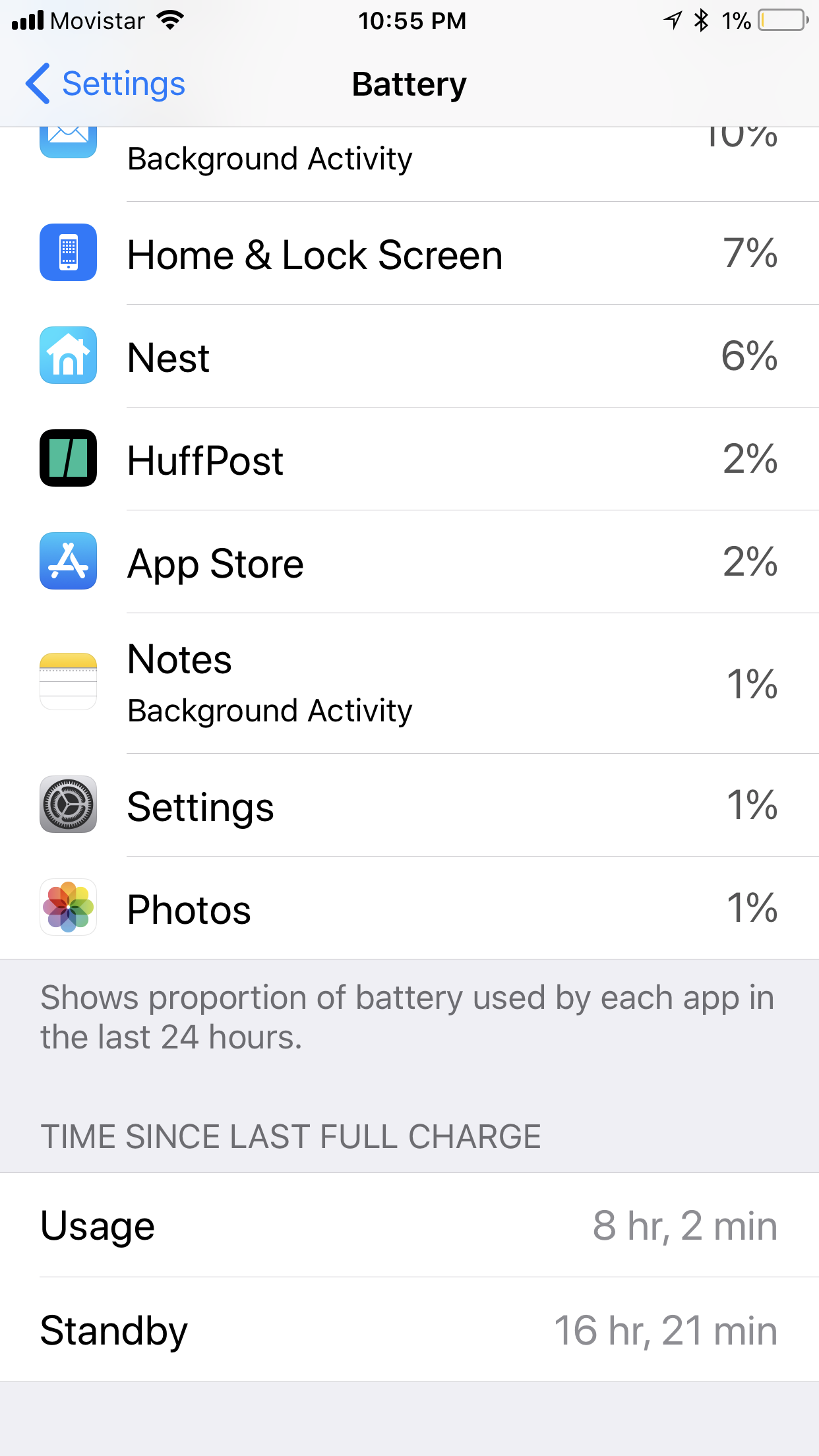This screenshot has width=819, height=1456.
Task: Select the Photos battery row
Action: (409, 908)
